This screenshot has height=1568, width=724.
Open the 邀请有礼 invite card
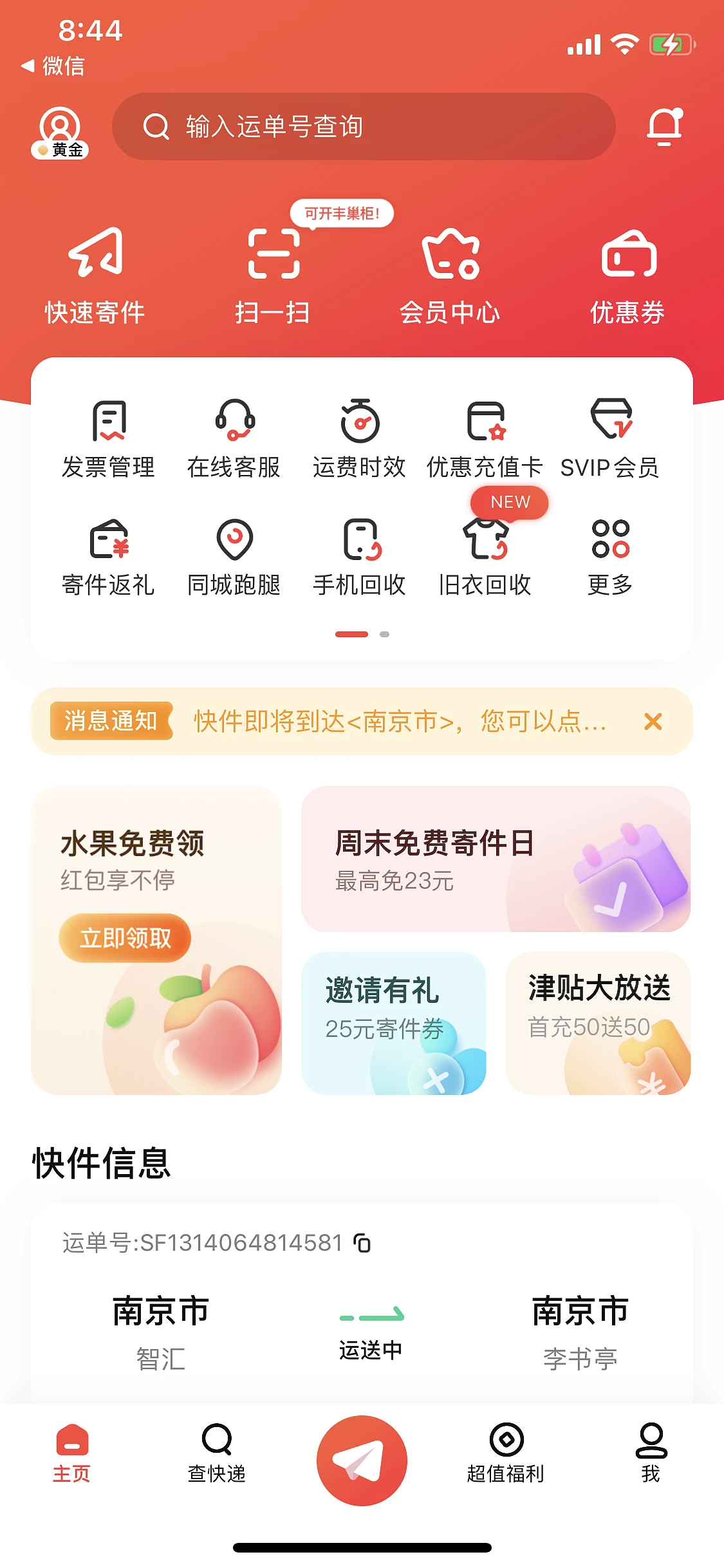coord(393,1023)
